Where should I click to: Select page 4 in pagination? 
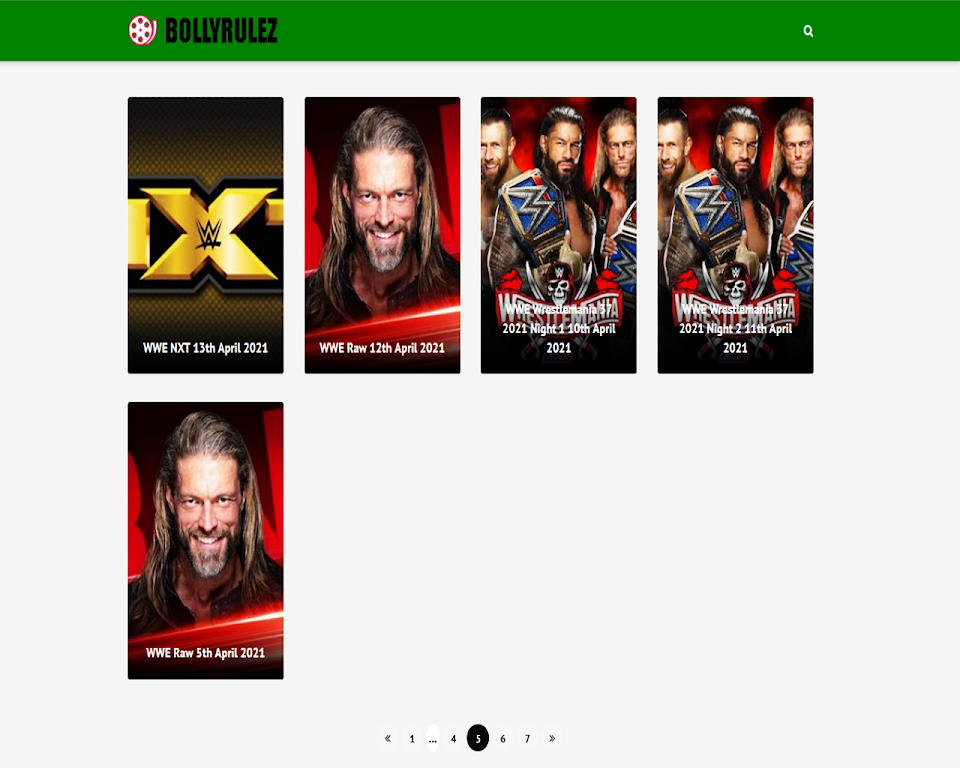click(x=453, y=739)
